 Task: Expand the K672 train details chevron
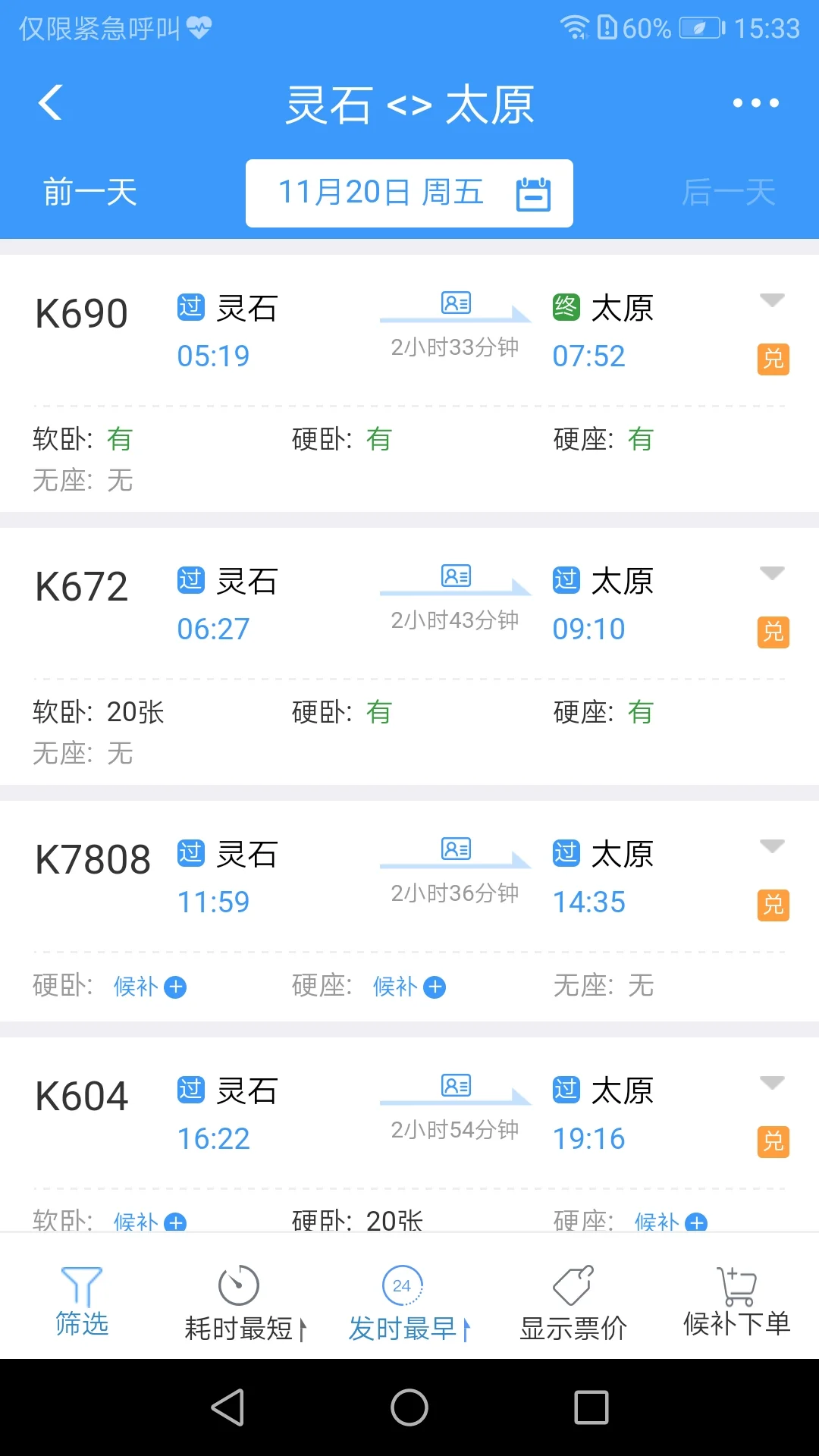click(x=772, y=574)
